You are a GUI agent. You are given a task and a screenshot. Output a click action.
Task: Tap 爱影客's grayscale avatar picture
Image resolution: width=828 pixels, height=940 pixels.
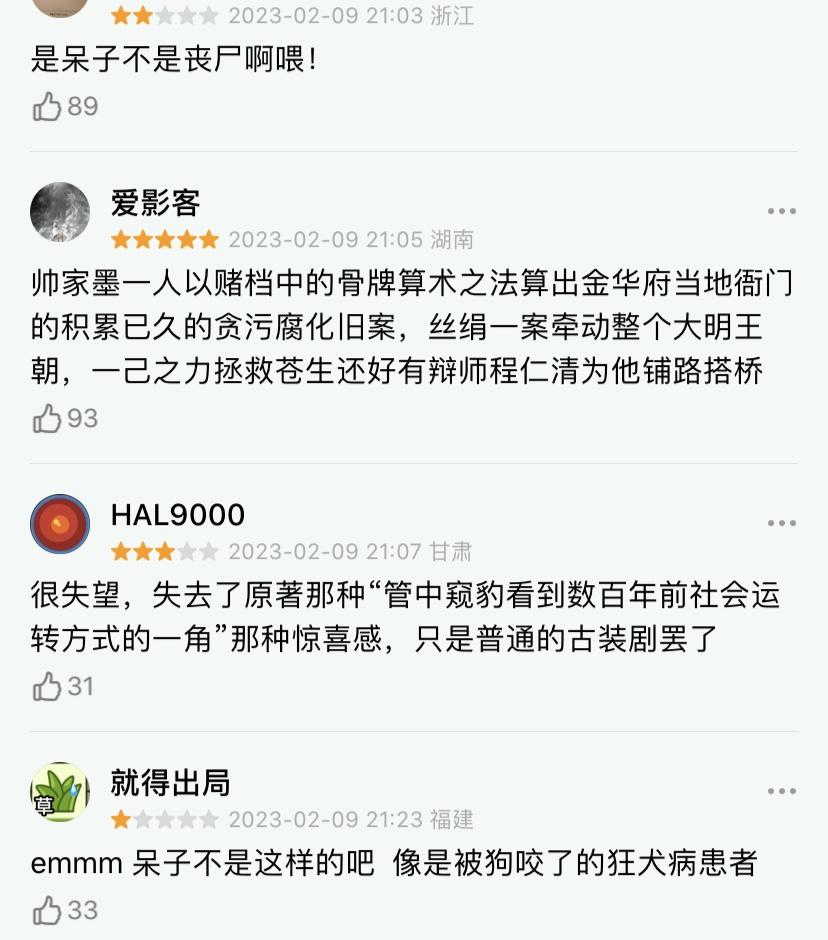coord(59,212)
